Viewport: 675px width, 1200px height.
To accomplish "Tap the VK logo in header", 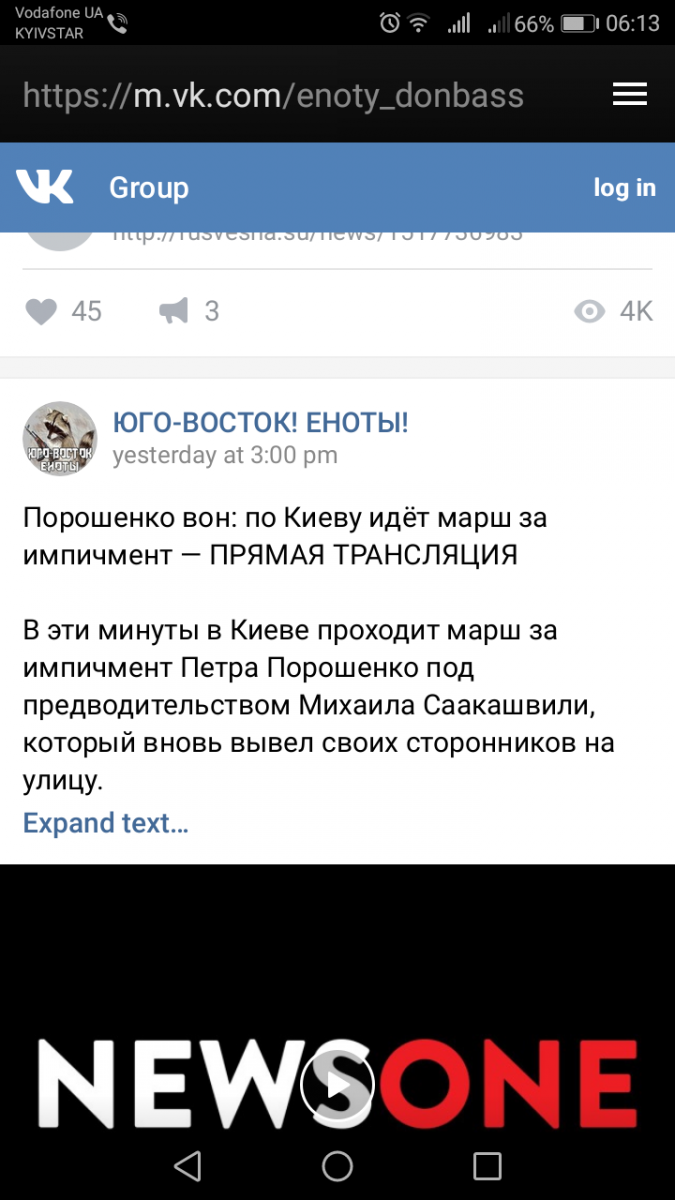I will pyautogui.click(x=45, y=187).
